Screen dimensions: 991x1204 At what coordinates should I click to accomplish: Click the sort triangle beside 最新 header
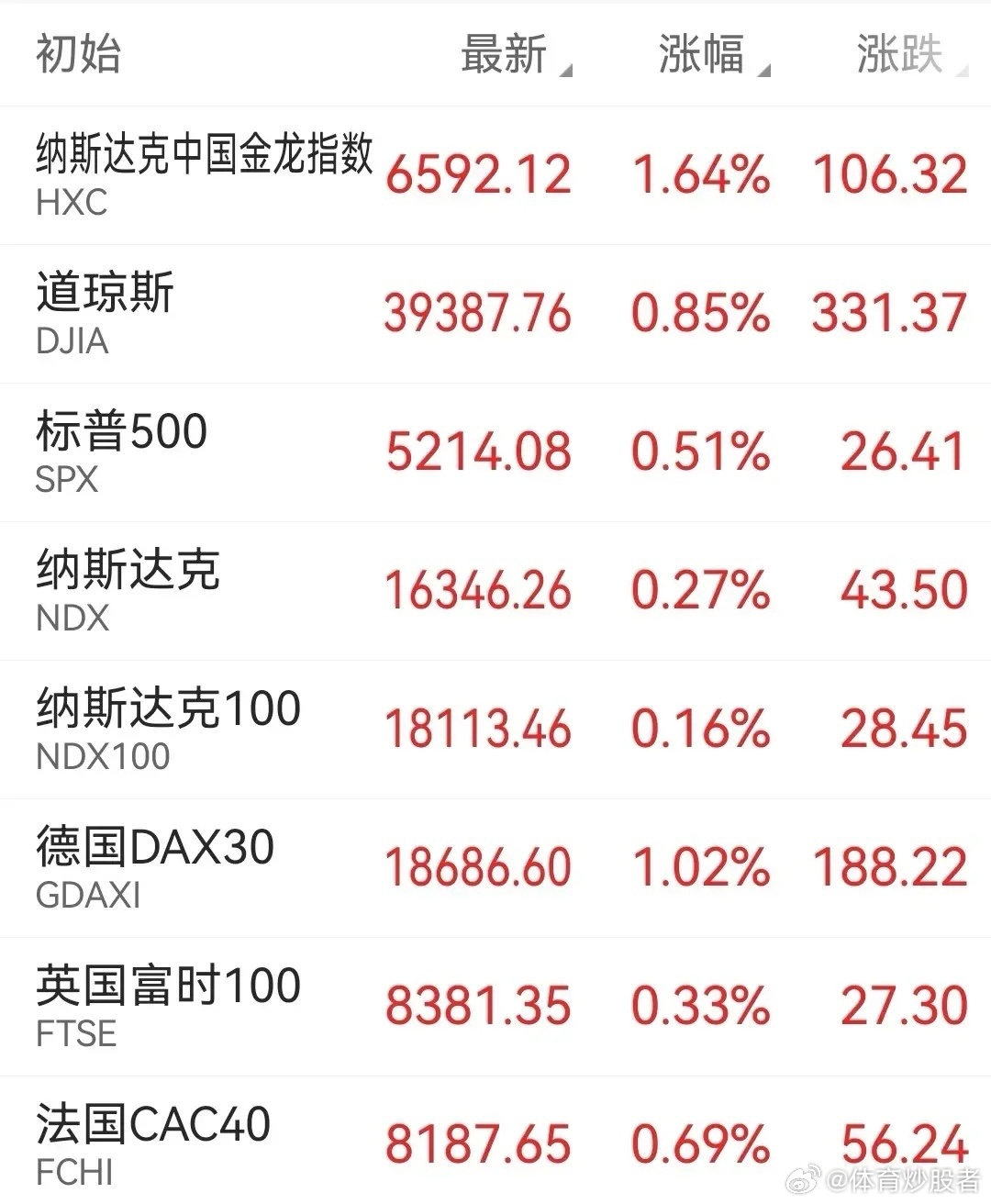pos(566,69)
